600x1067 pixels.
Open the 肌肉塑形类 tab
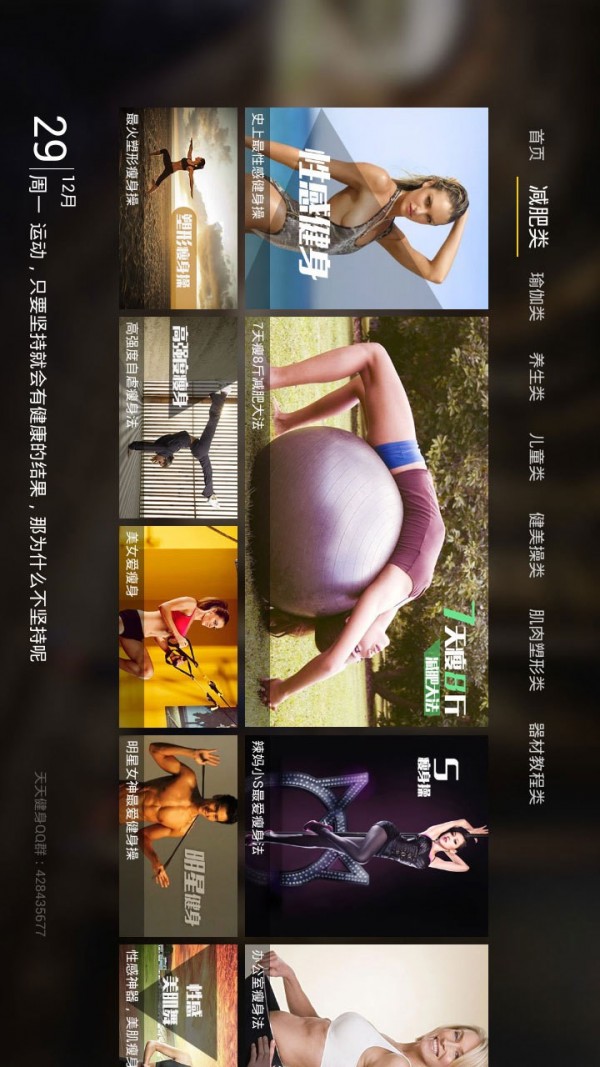[537, 650]
